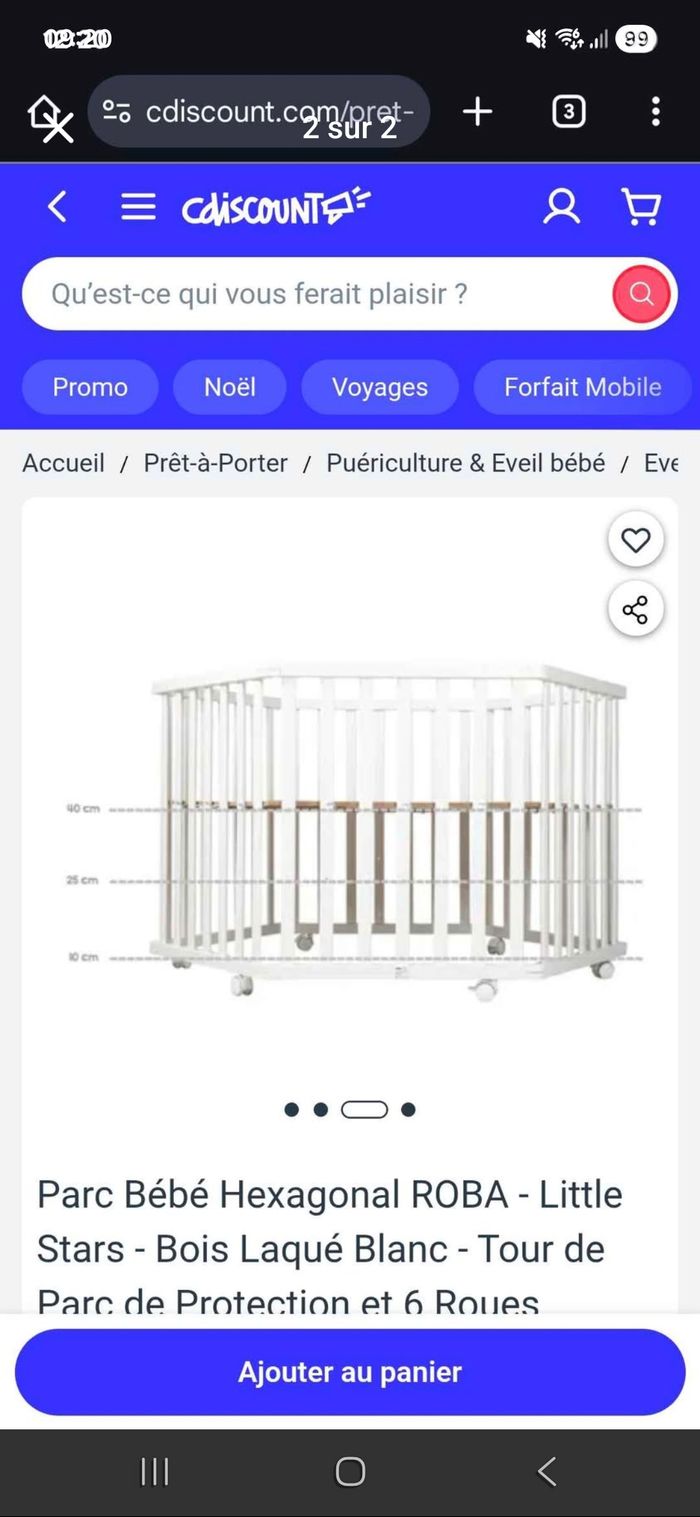The width and height of the screenshot is (700, 1517).
Task: Open a new browser tab
Action: pyautogui.click(x=478, y=112)
